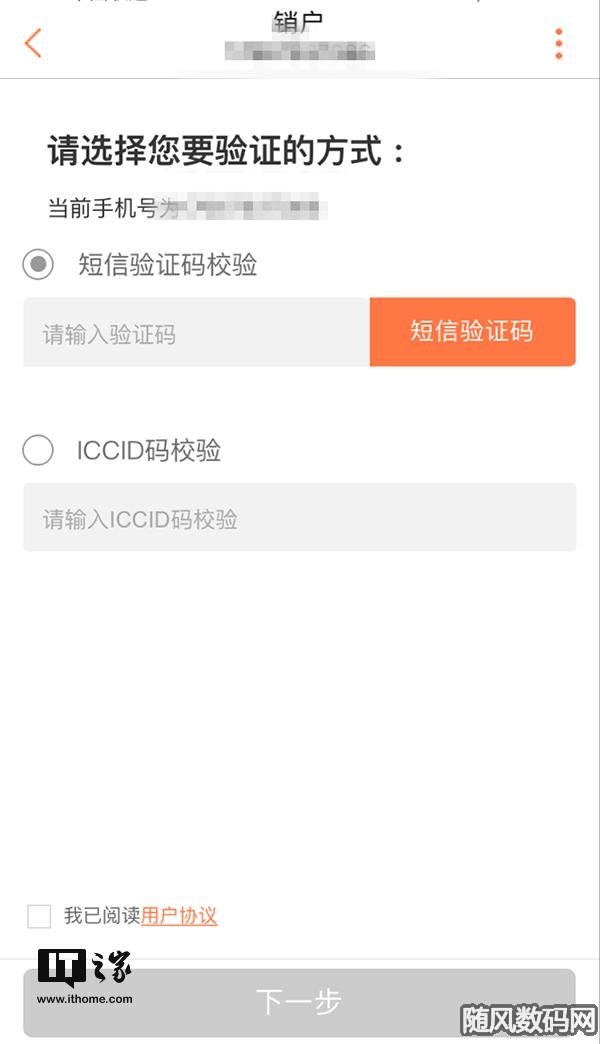Open the three-dot overflow menu
The width and height of the screenshot is (600, 1044).
tap(558, 44)
